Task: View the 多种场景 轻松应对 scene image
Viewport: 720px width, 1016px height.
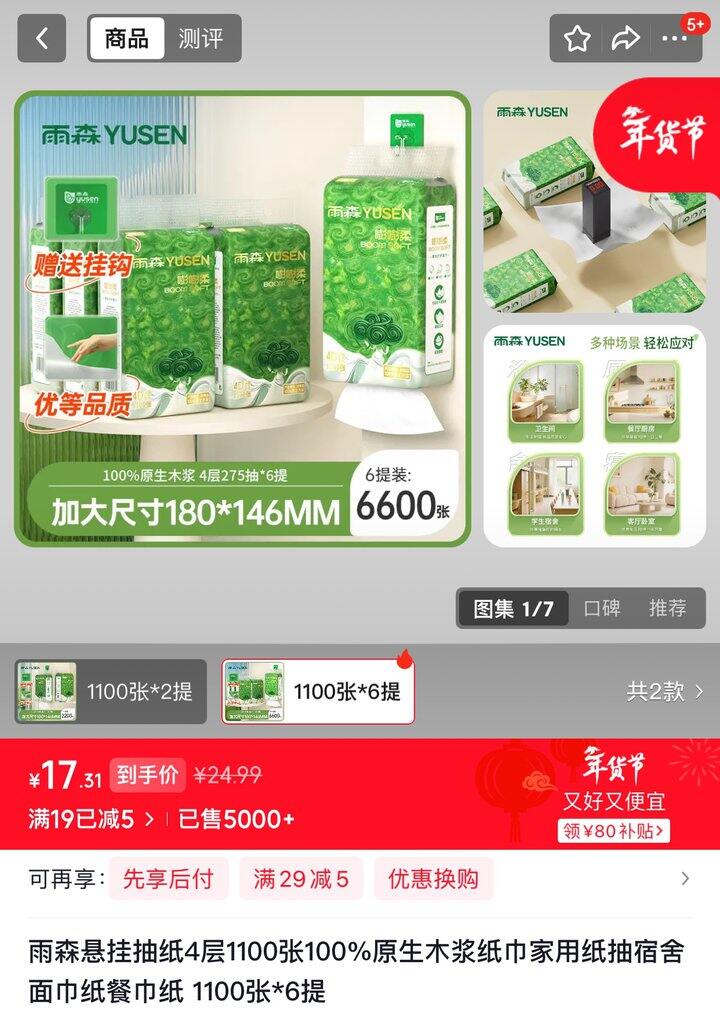Action: click(x=600, y=435)
